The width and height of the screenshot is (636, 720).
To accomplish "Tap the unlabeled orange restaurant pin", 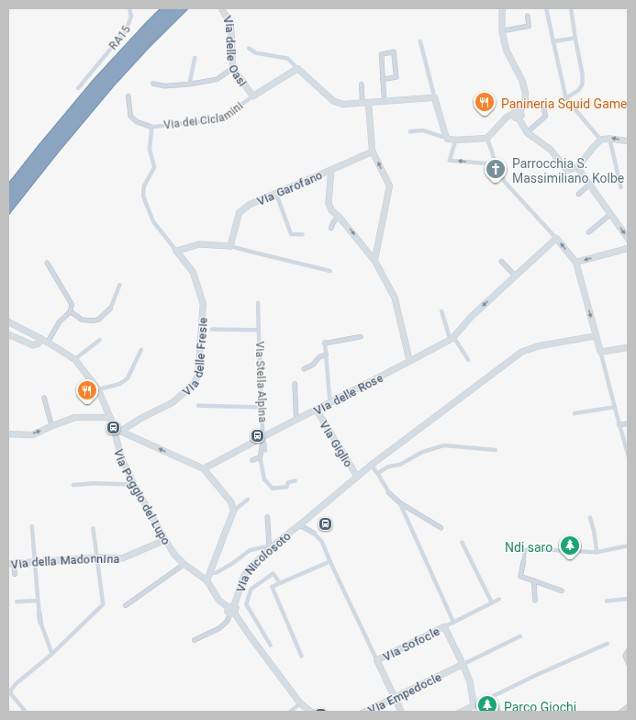I will pyautogui.click(x=87, y=391).
